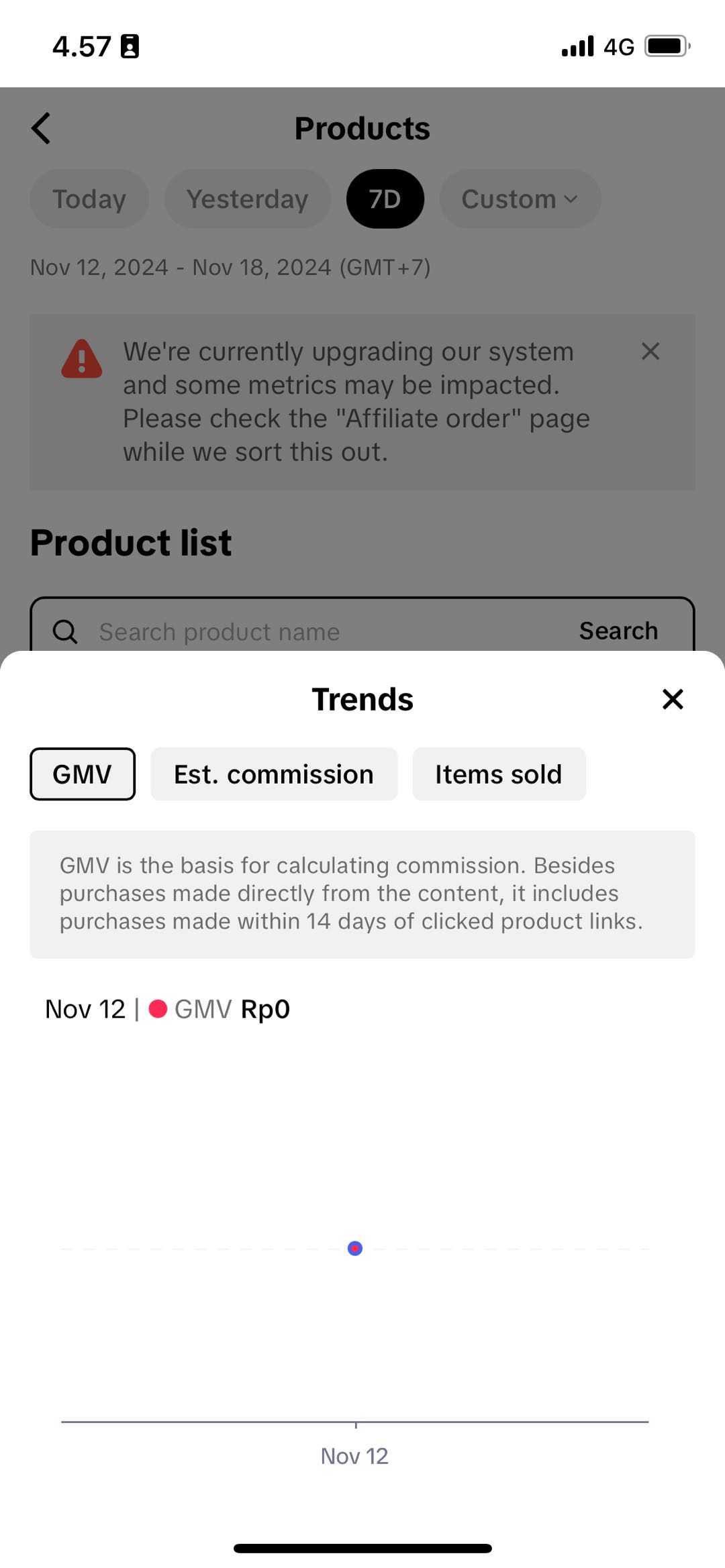The height and width of the screenshot is (1568, 725).
Task: Show Items sold trend
Action: 499,774
